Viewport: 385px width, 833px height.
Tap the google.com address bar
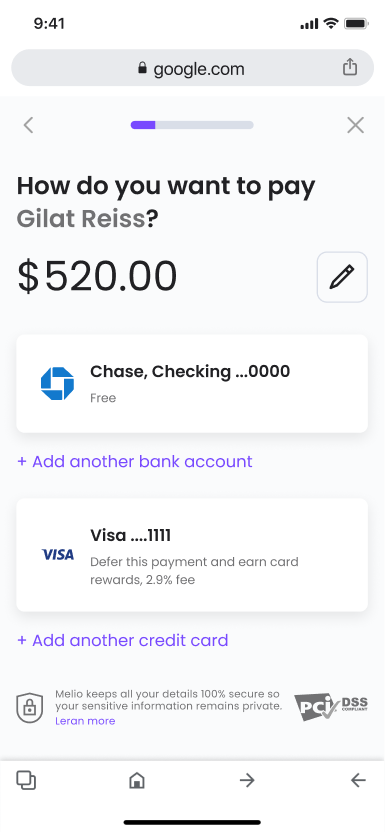(x=192, y=68)
